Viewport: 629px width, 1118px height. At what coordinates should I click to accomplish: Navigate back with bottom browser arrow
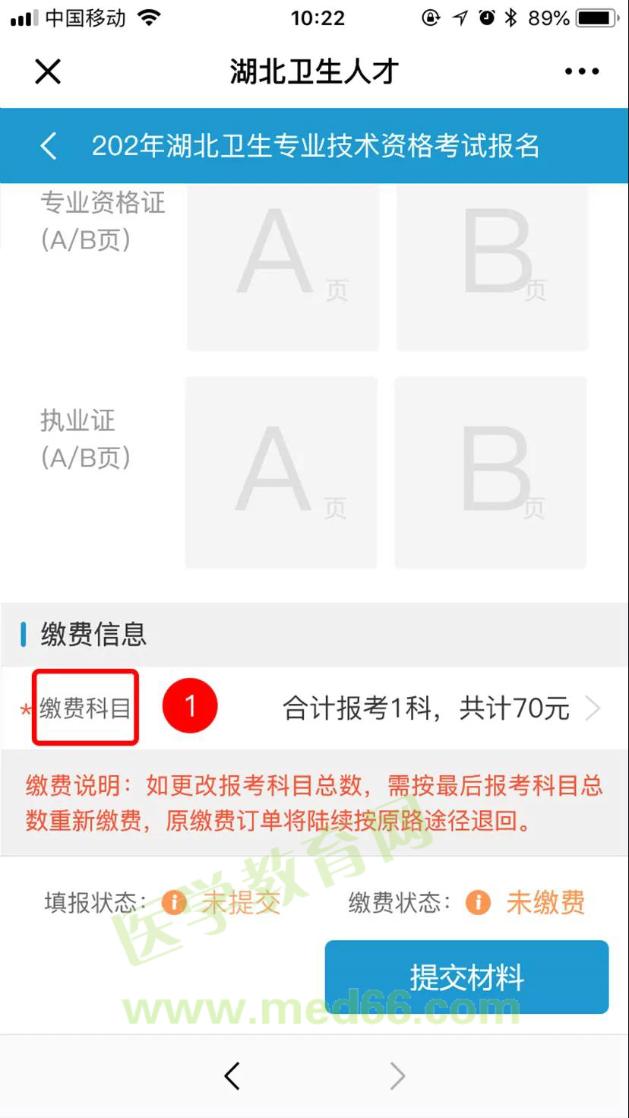point(232,1075)
